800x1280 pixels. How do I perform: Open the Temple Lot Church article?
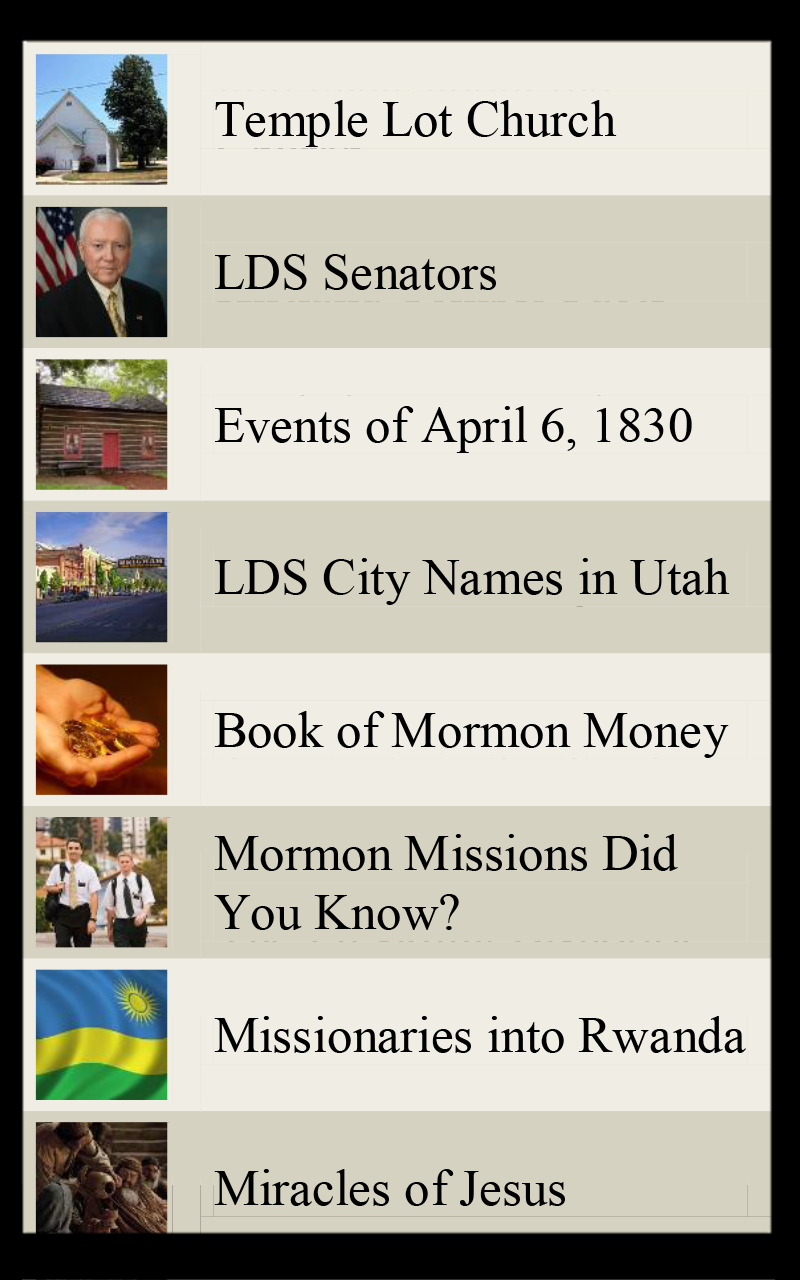coord(416,120)
